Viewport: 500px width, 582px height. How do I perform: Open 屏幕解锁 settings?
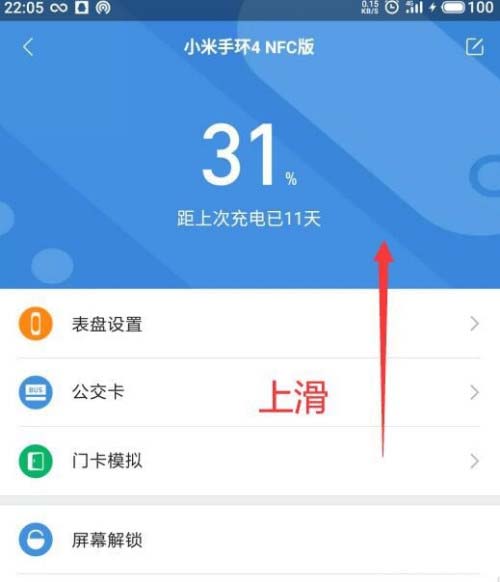pyautogui.click(x=250, y=540)
